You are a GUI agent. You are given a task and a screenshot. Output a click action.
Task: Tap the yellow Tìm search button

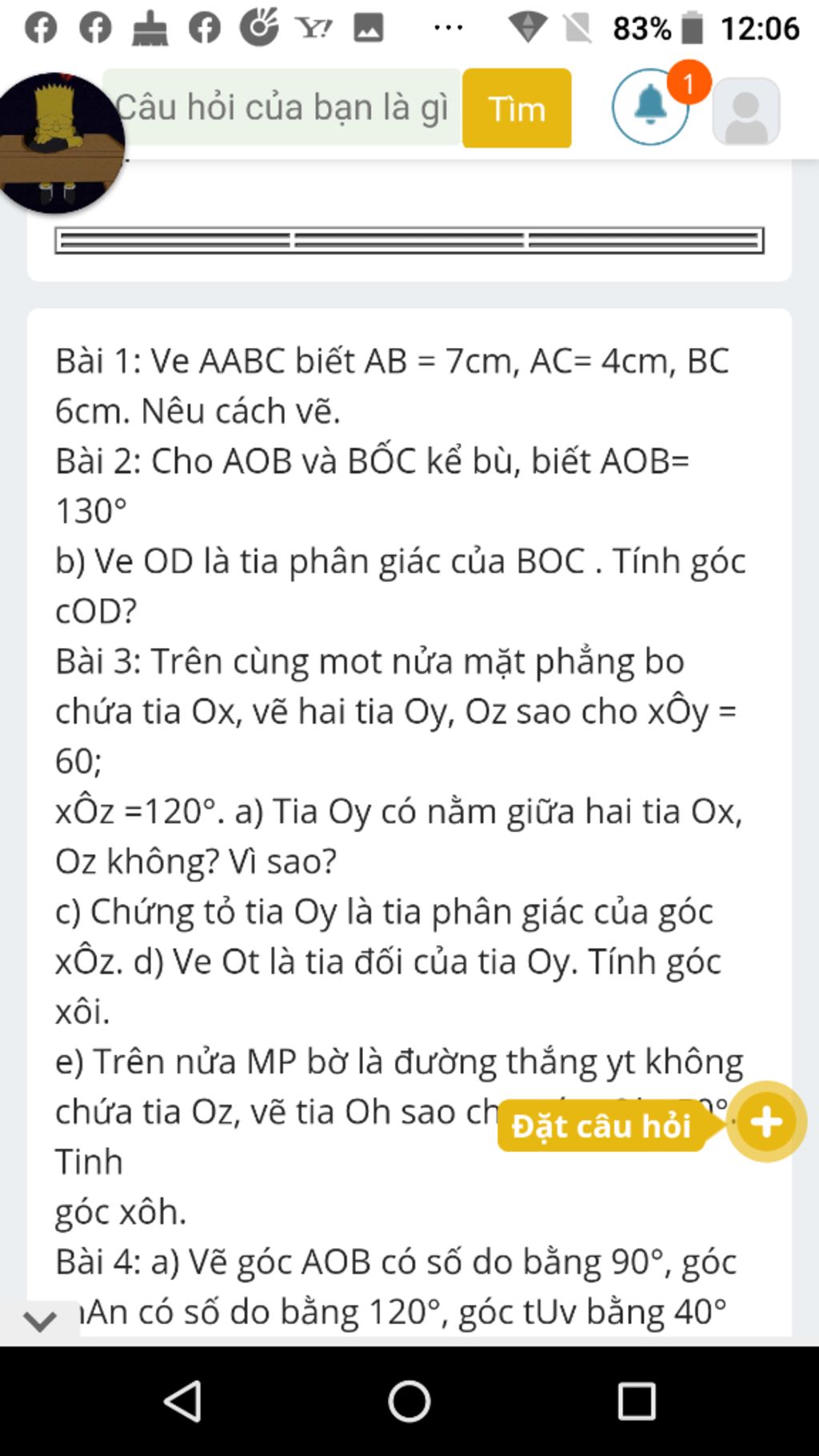(517, 108)
